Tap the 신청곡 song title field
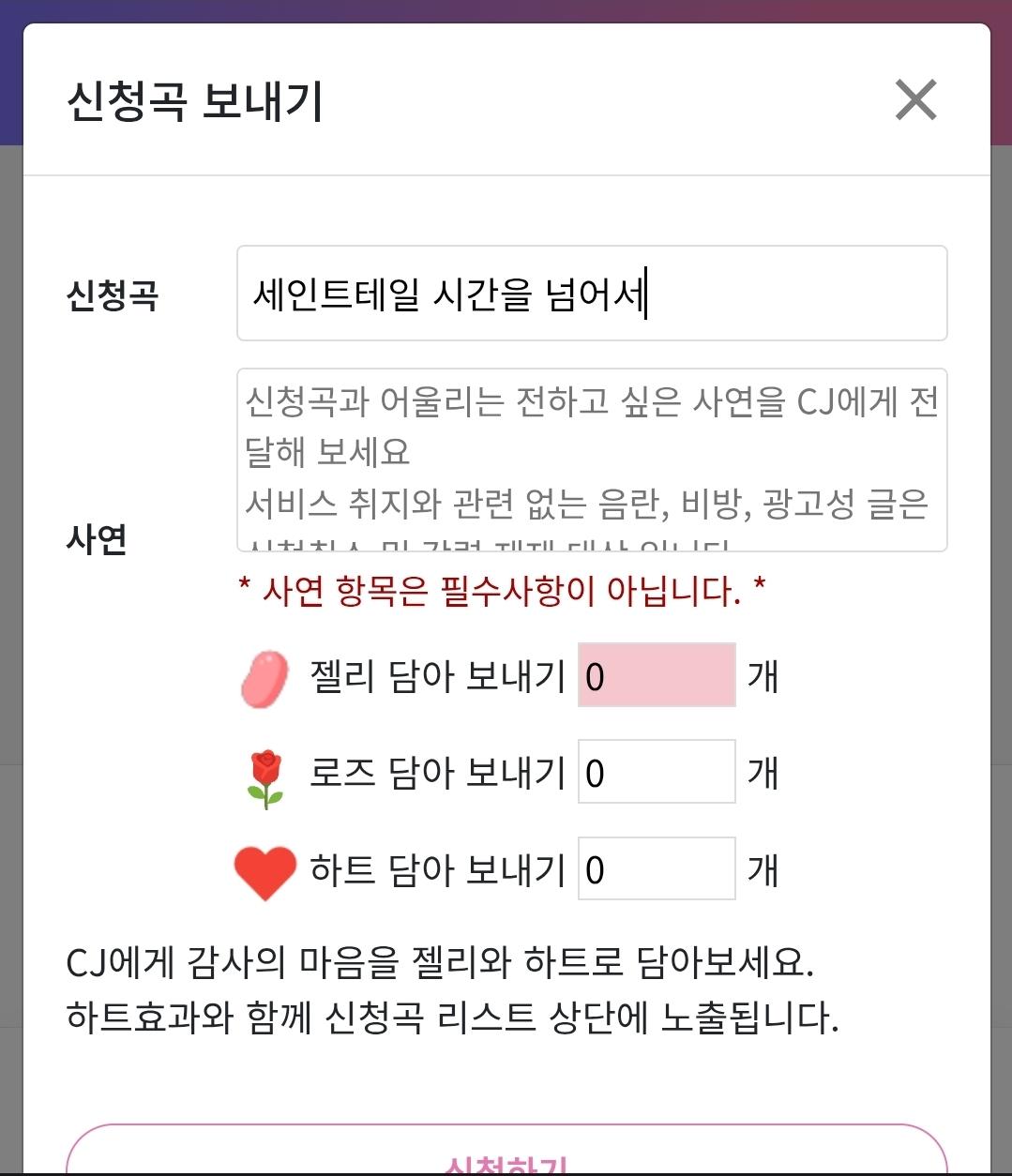Screen dimensions: 1012x1176 coord(591,294)
